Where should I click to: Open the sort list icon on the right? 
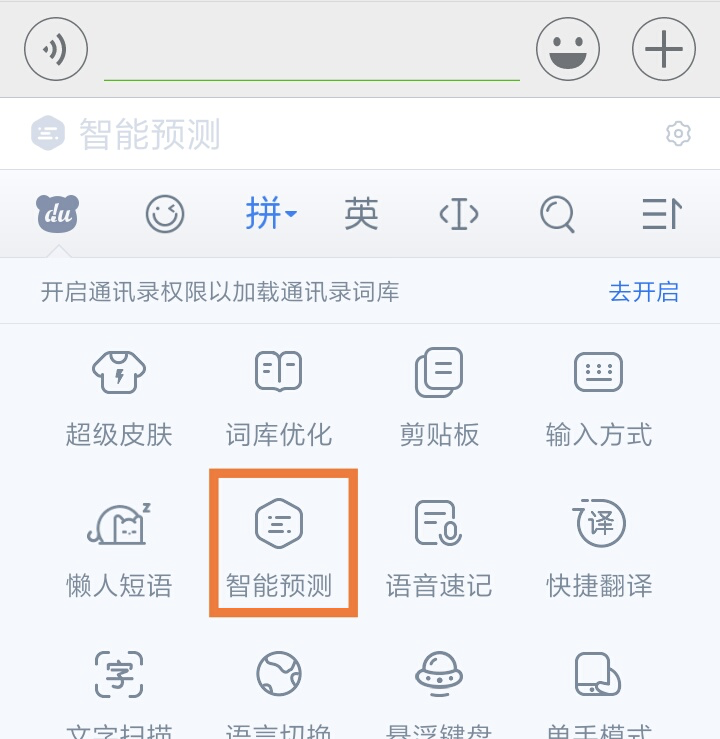[661, 214]
